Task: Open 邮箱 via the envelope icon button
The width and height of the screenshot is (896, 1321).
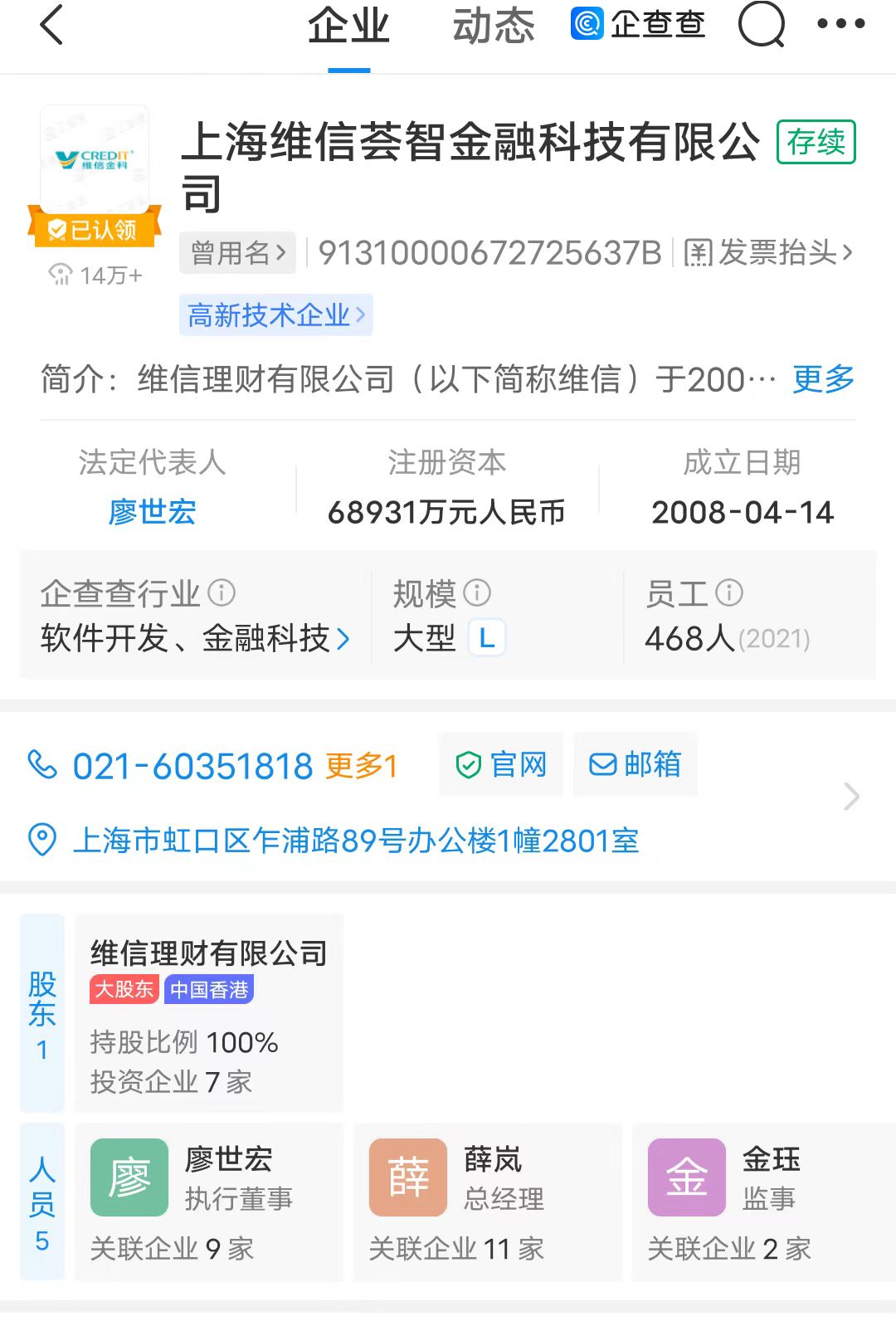Action: 635,764
